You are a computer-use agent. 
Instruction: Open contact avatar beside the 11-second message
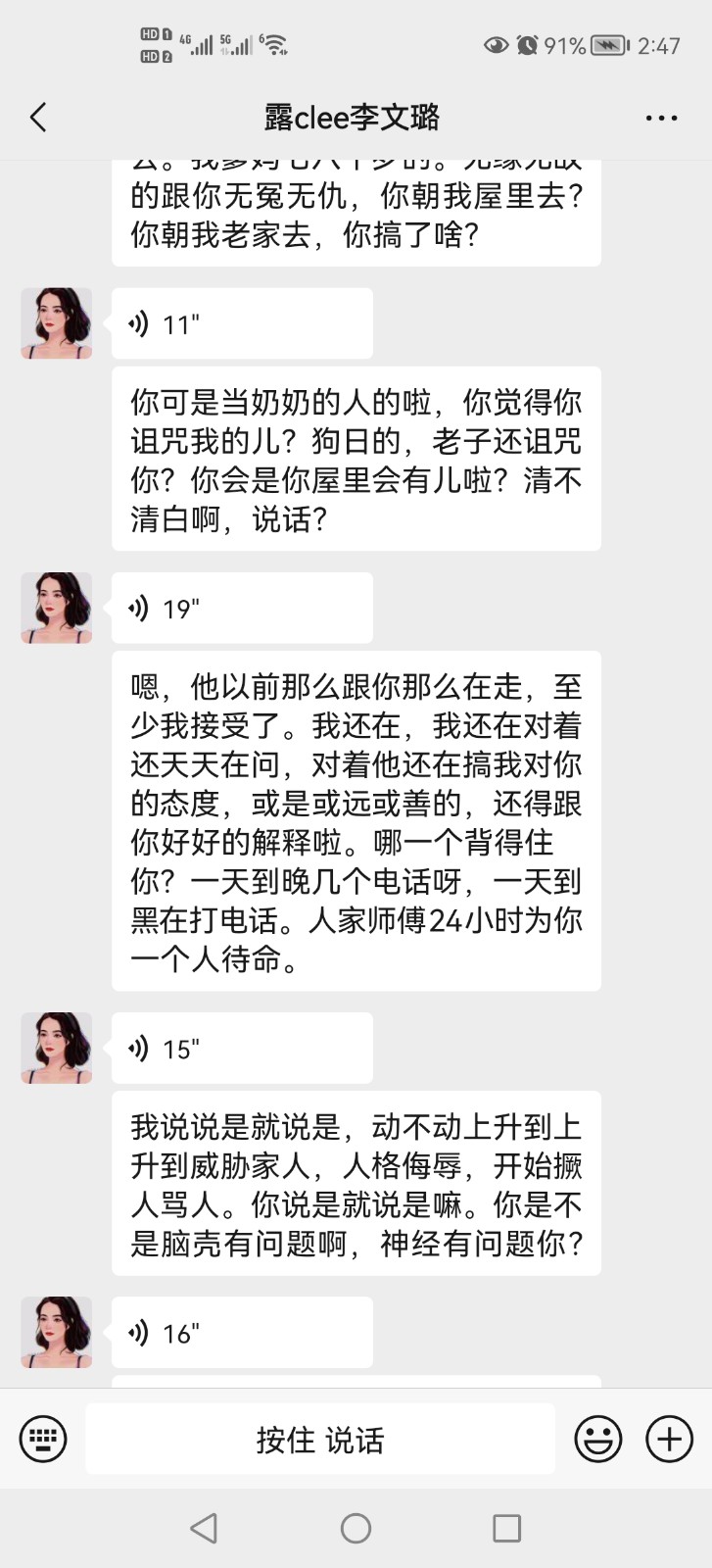click(x=57, y=323)
